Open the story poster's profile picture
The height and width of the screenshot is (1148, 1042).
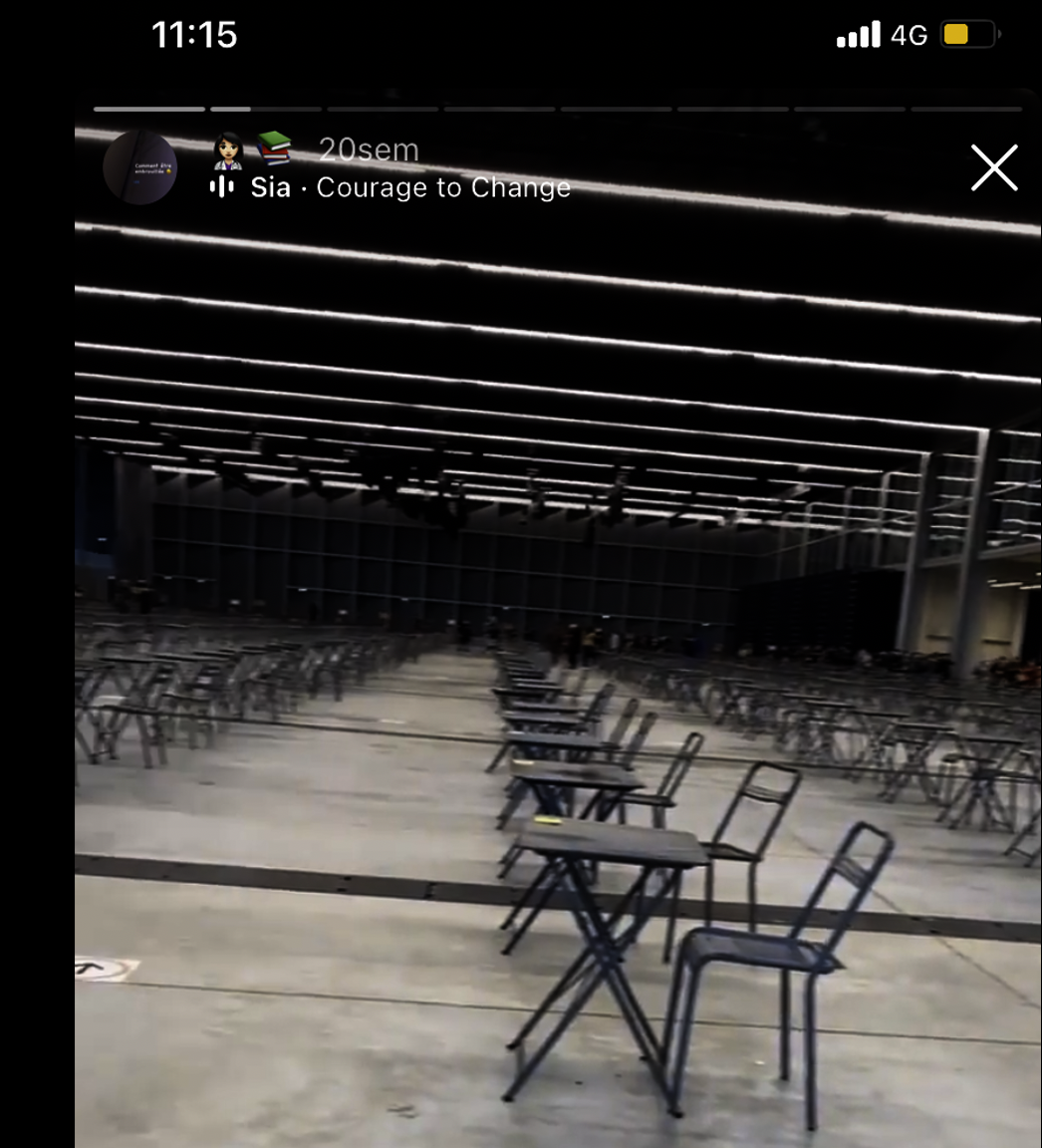click(x=140, y=167)
